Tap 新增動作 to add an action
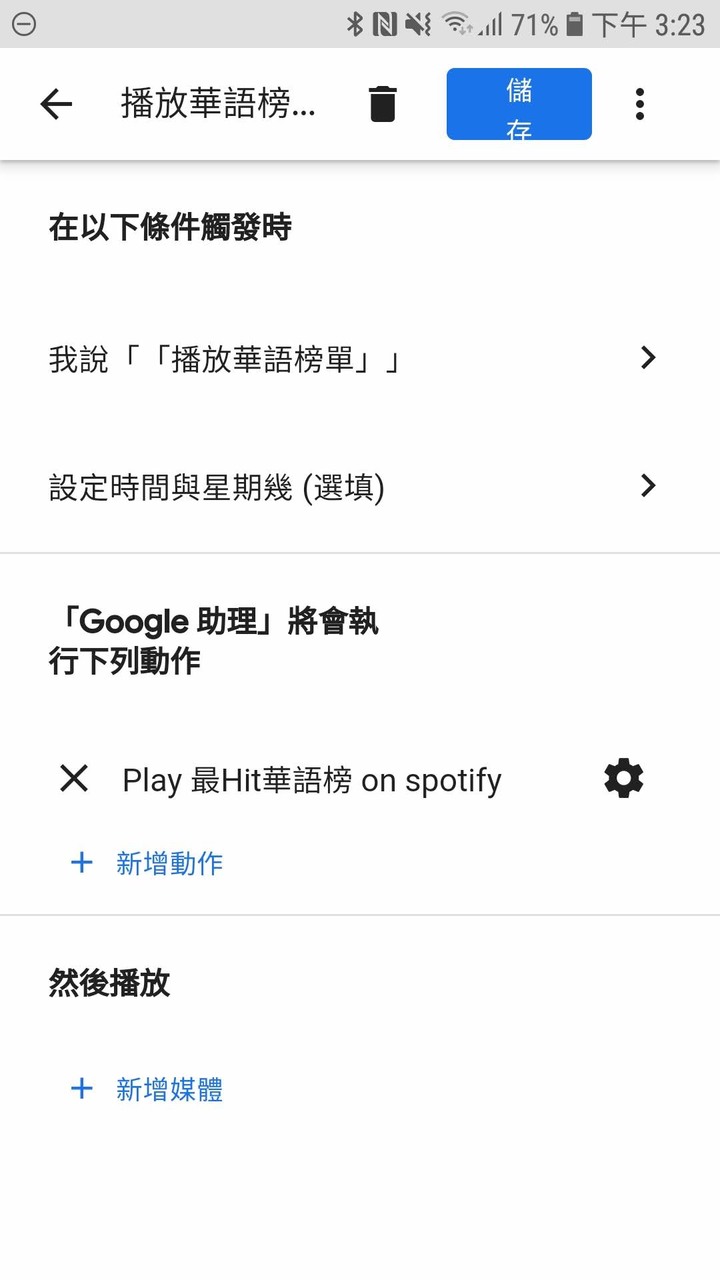This screenshot has width=720, height=1280. click(x=147, y=863)
